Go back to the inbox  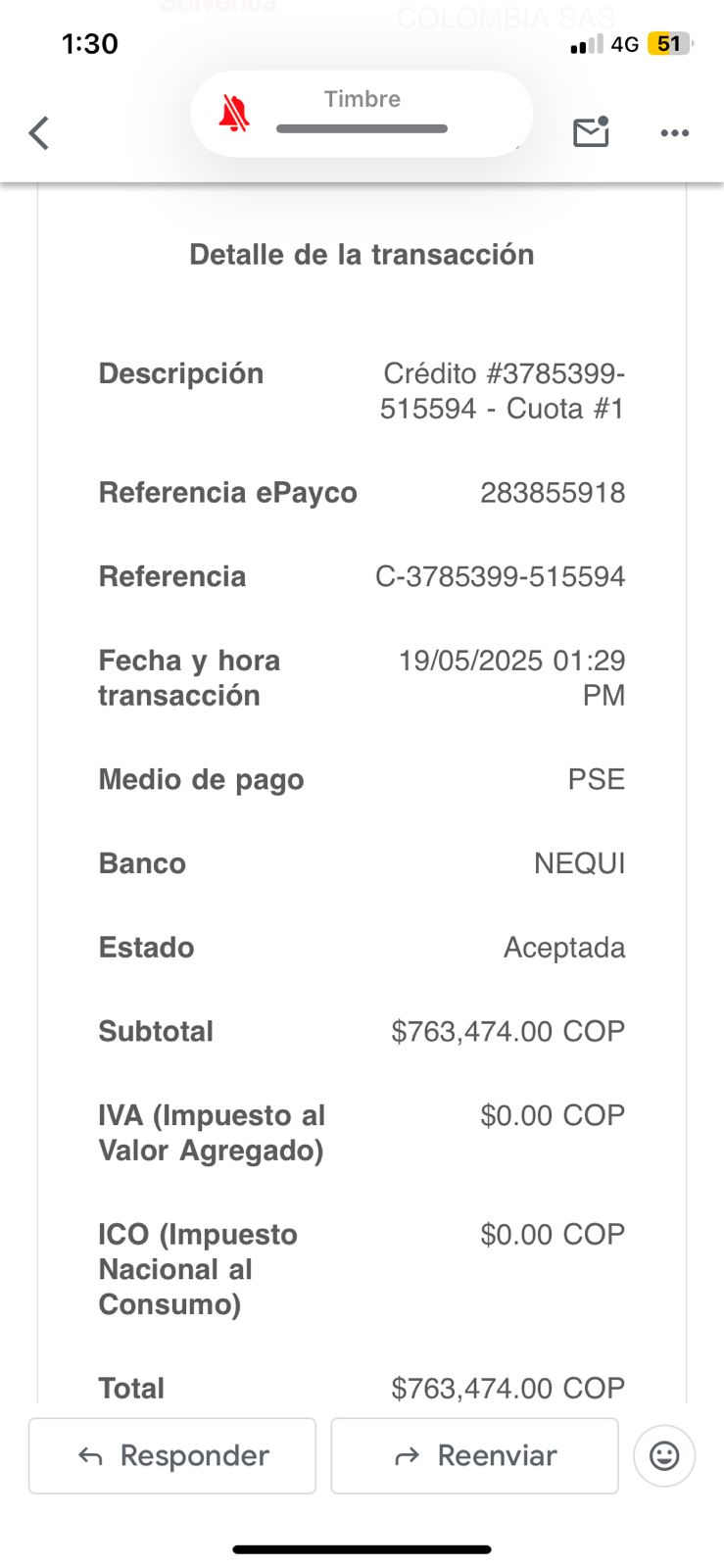point(39,132)
